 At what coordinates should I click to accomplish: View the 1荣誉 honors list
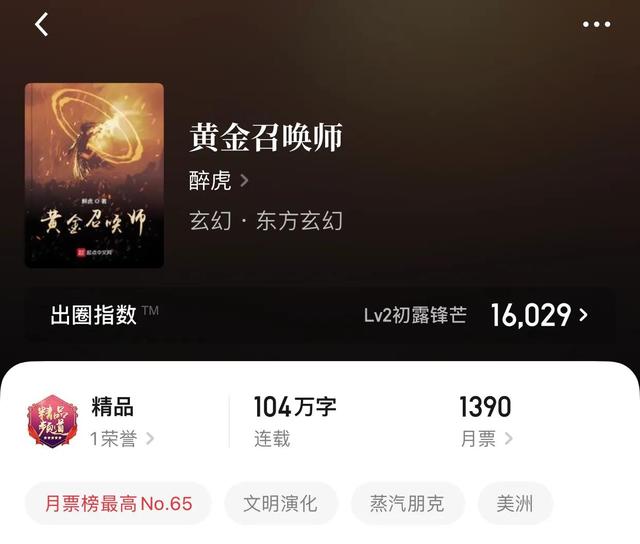click(x=122, y=438)
